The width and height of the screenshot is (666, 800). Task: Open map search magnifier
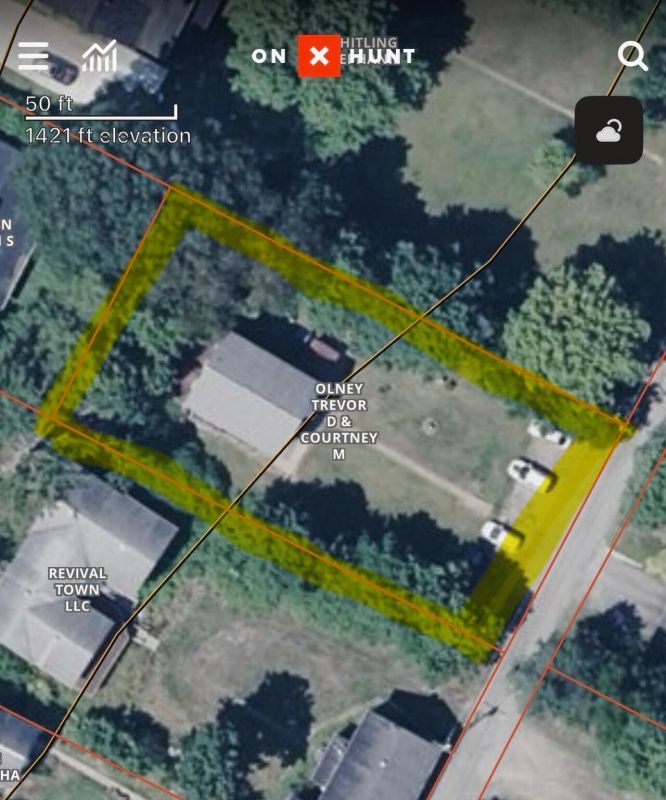click(632, 56)
